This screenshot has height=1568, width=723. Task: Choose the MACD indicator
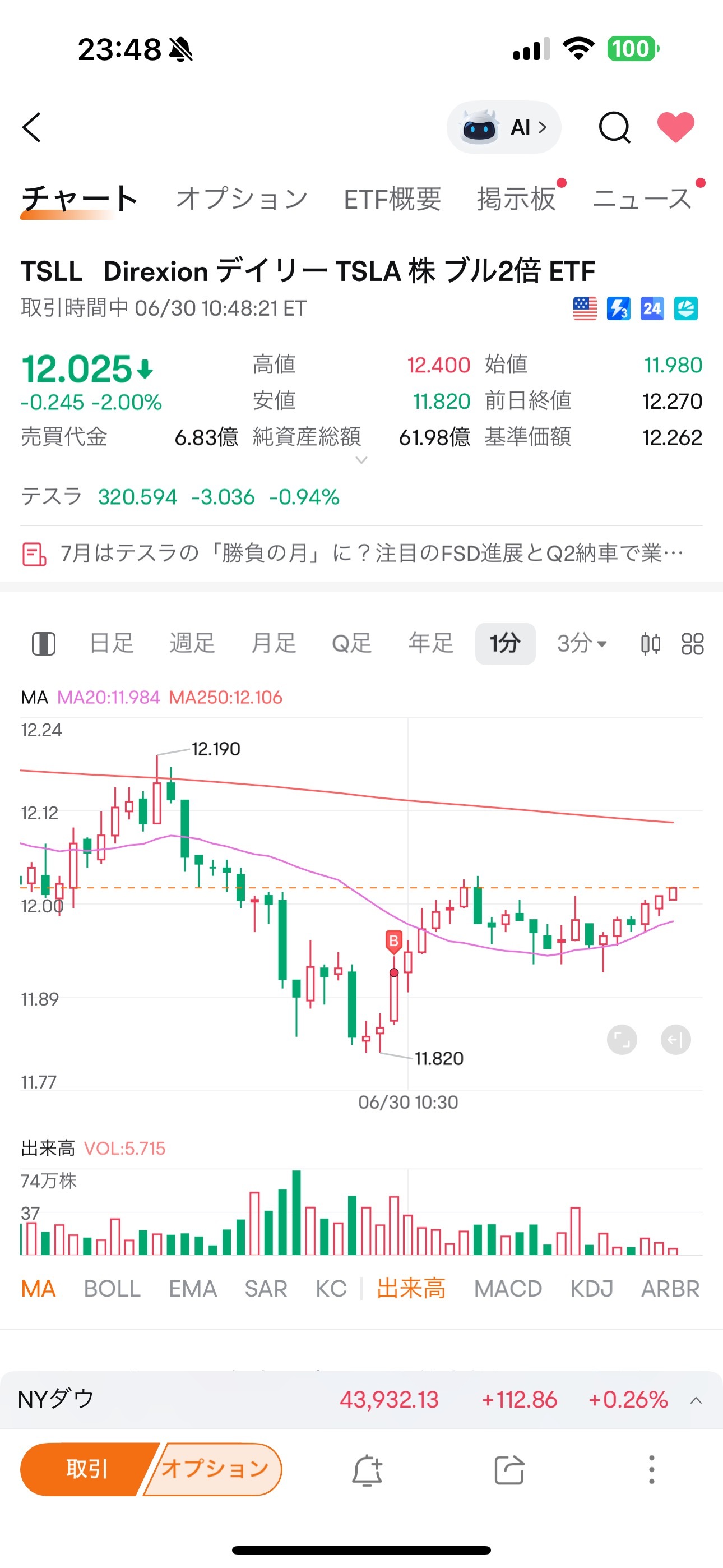pyautogui.click(x=508, y=1289)
